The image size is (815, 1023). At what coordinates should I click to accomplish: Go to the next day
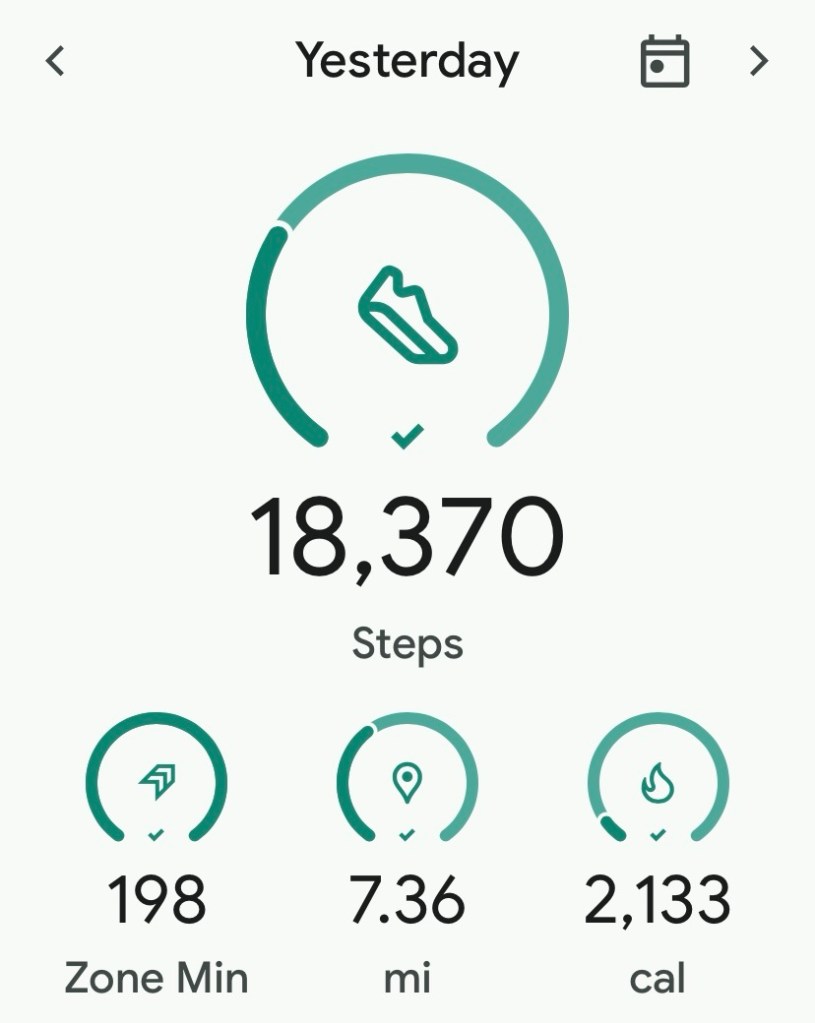(x=759, y=62)
